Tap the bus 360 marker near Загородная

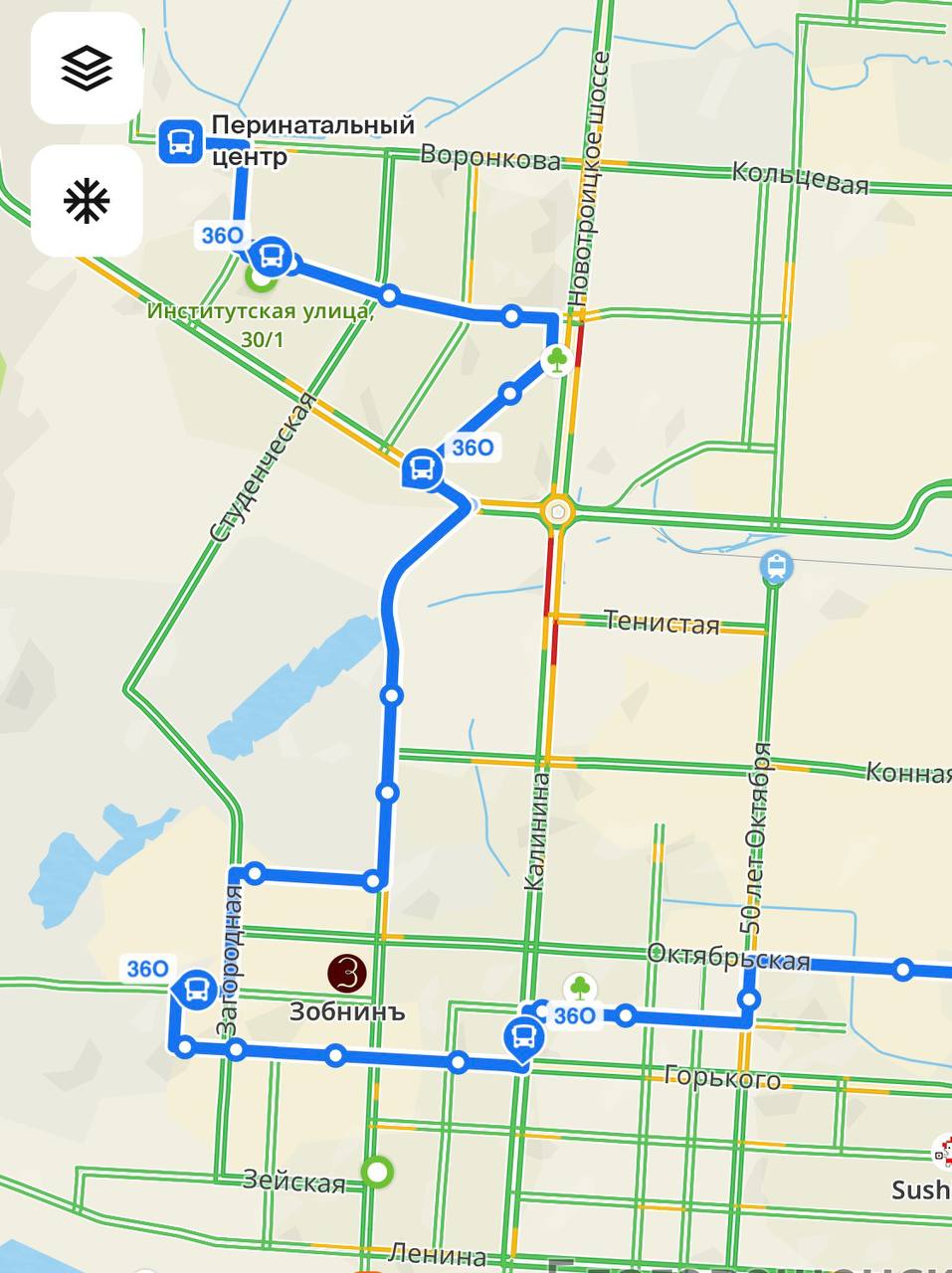click(x=195, y=990)
